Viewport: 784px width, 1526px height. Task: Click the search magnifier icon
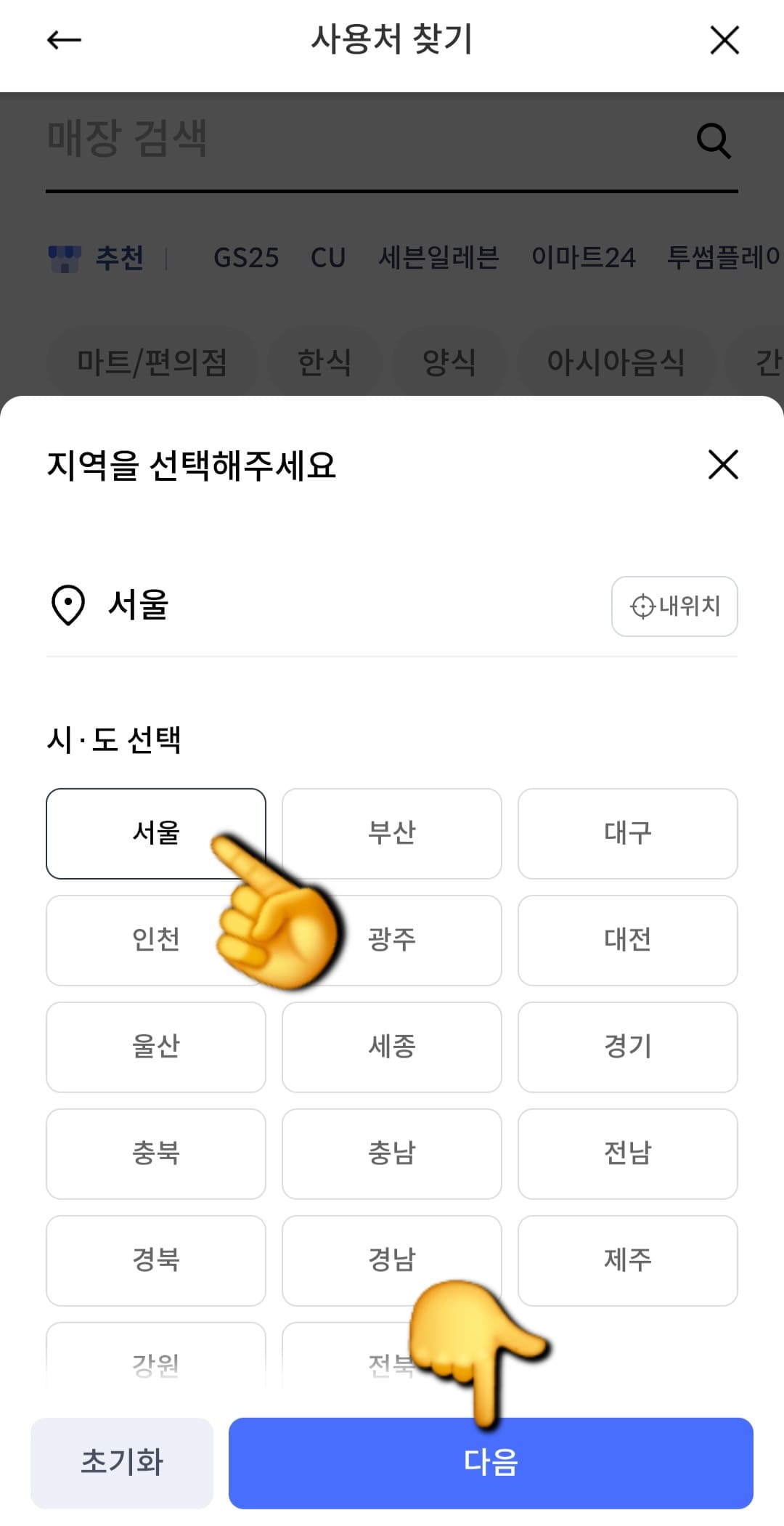[x=714, y=141]
